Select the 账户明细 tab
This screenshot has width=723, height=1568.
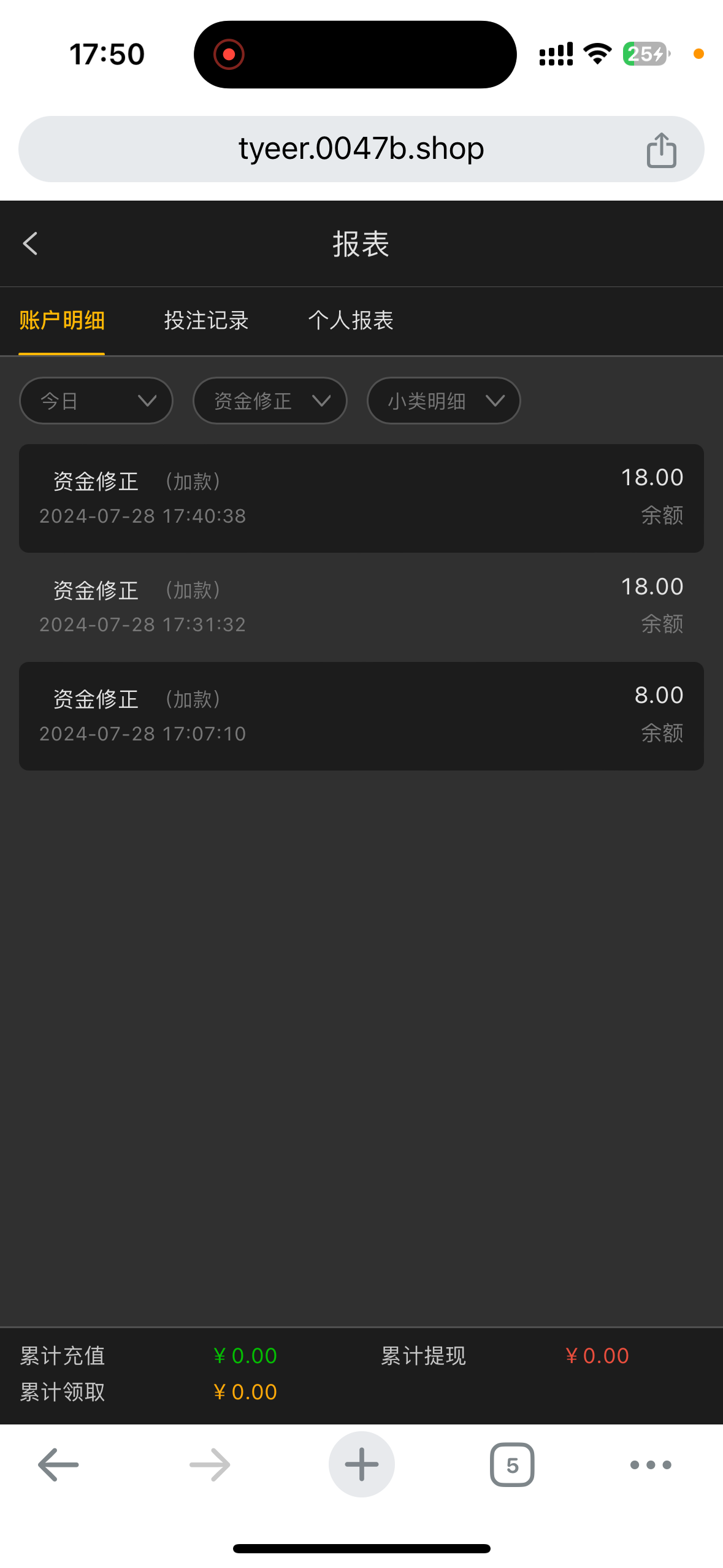tap(62, 320)
